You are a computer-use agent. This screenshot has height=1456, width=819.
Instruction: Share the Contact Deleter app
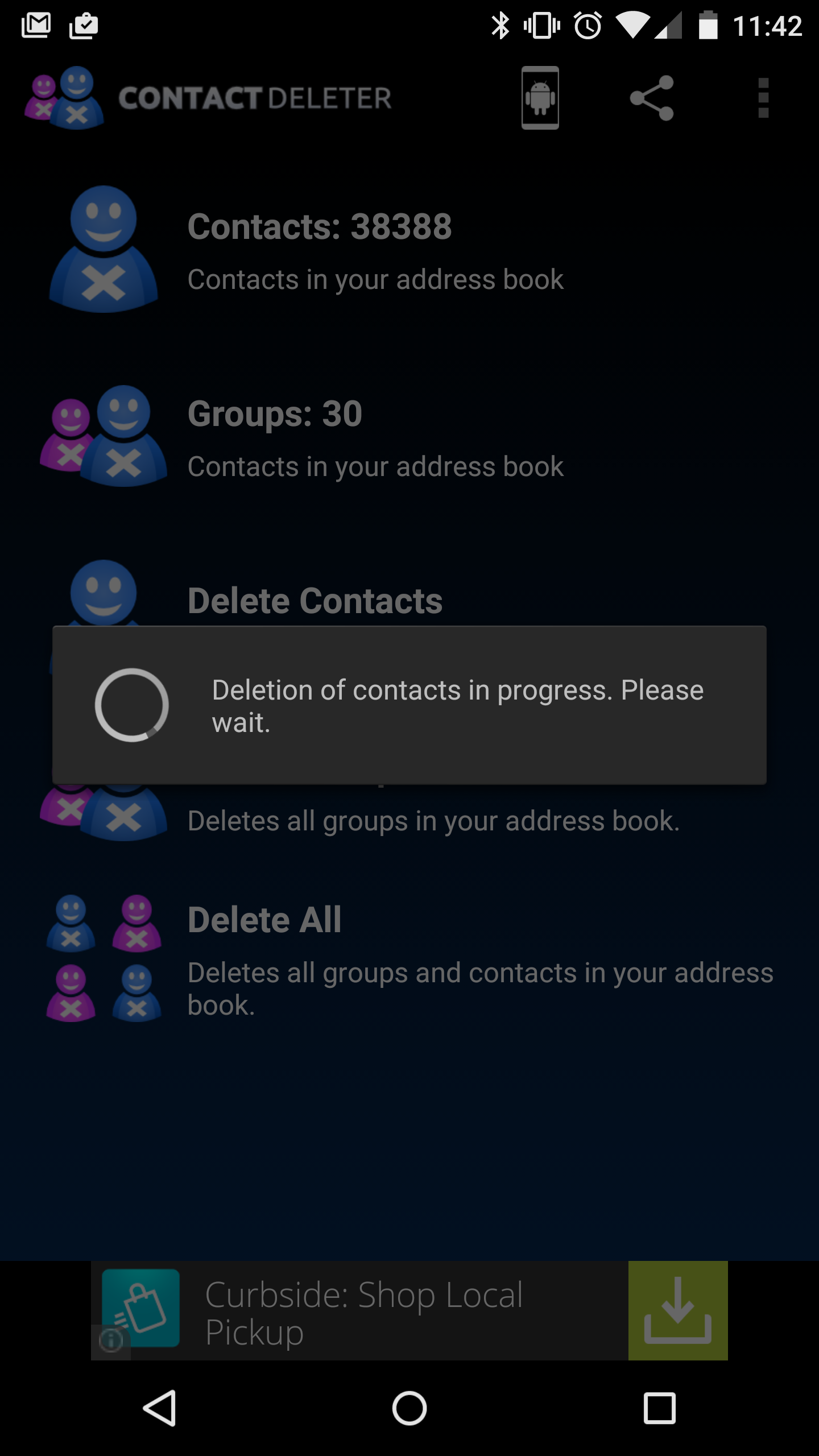[x=652, y=98]
